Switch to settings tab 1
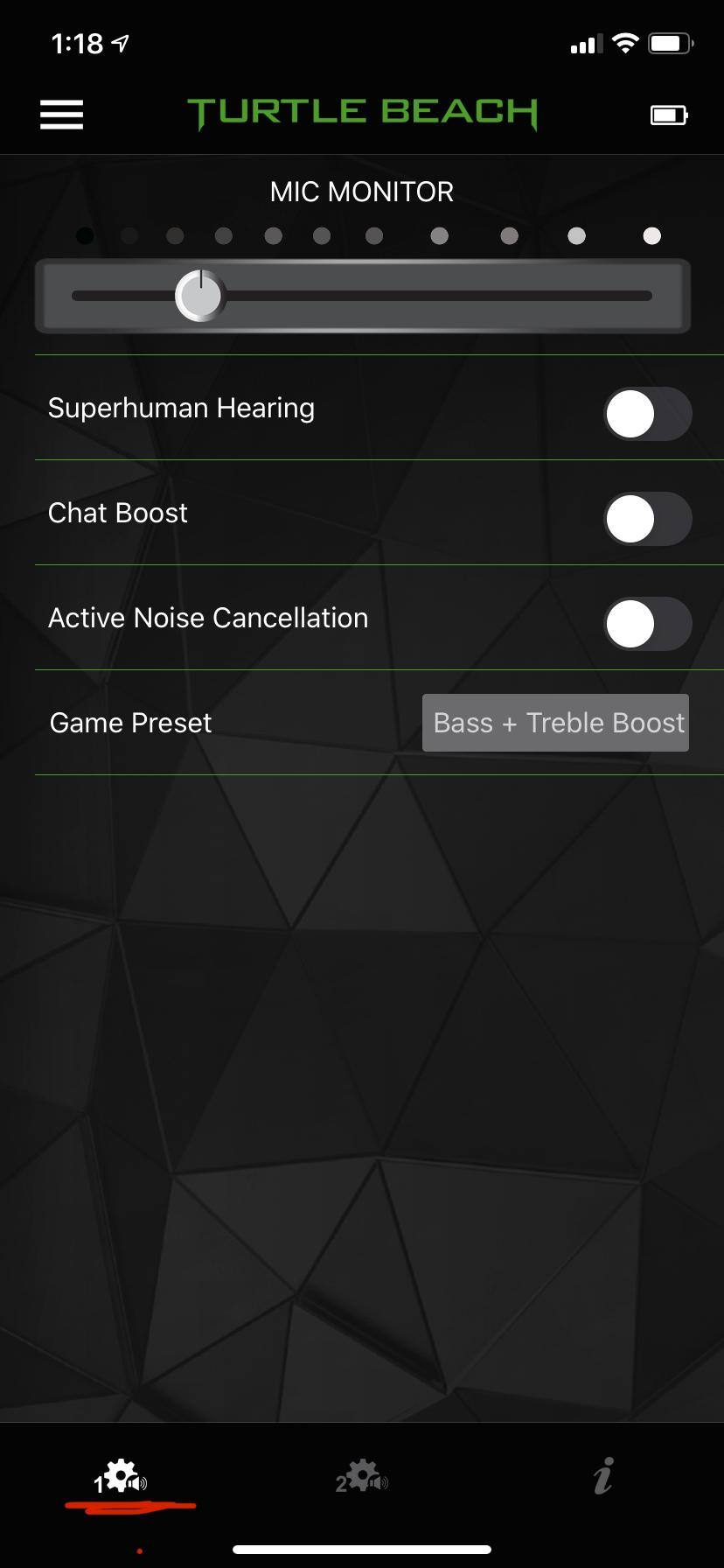Screen dimensions: 724x1568 [x=122, y=1479]
